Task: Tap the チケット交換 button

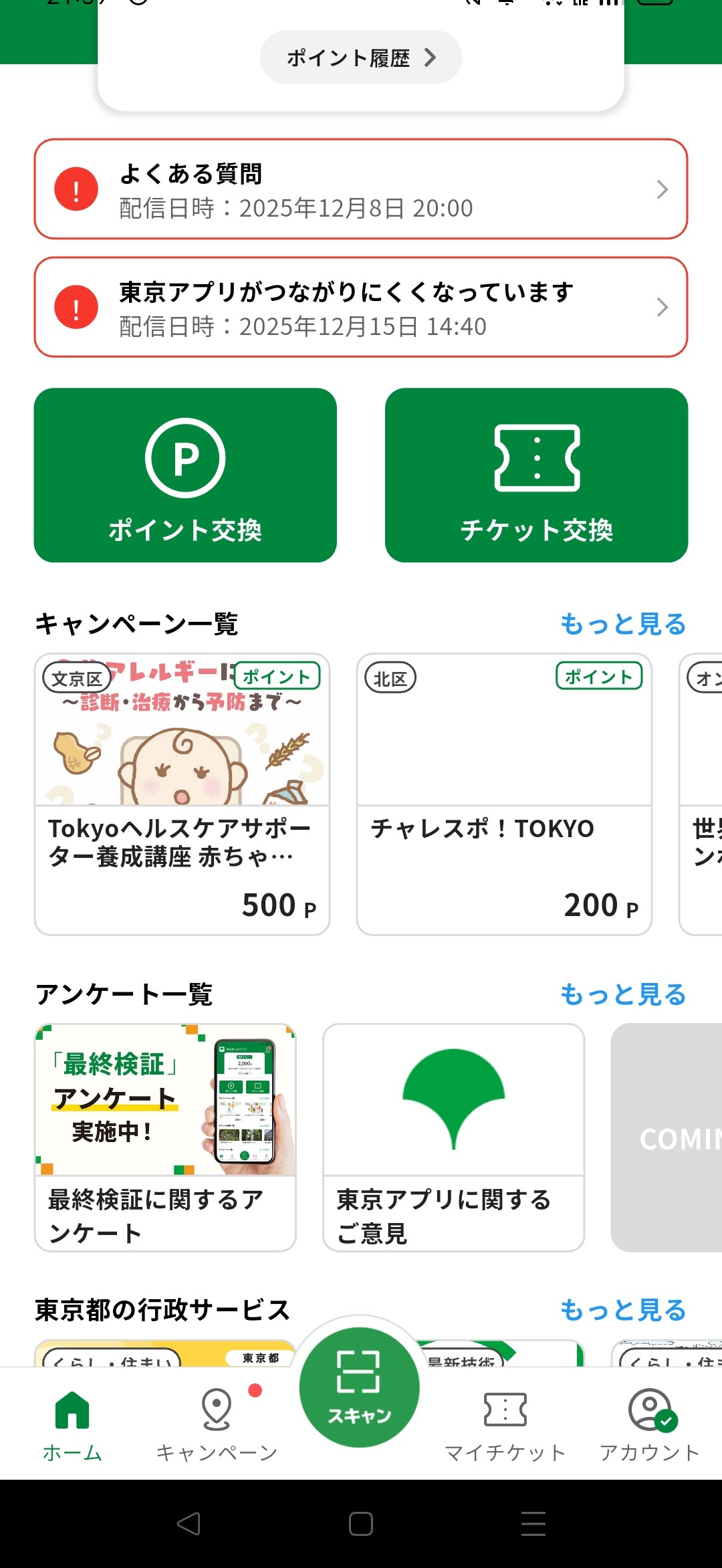Action: pos(536,475)
